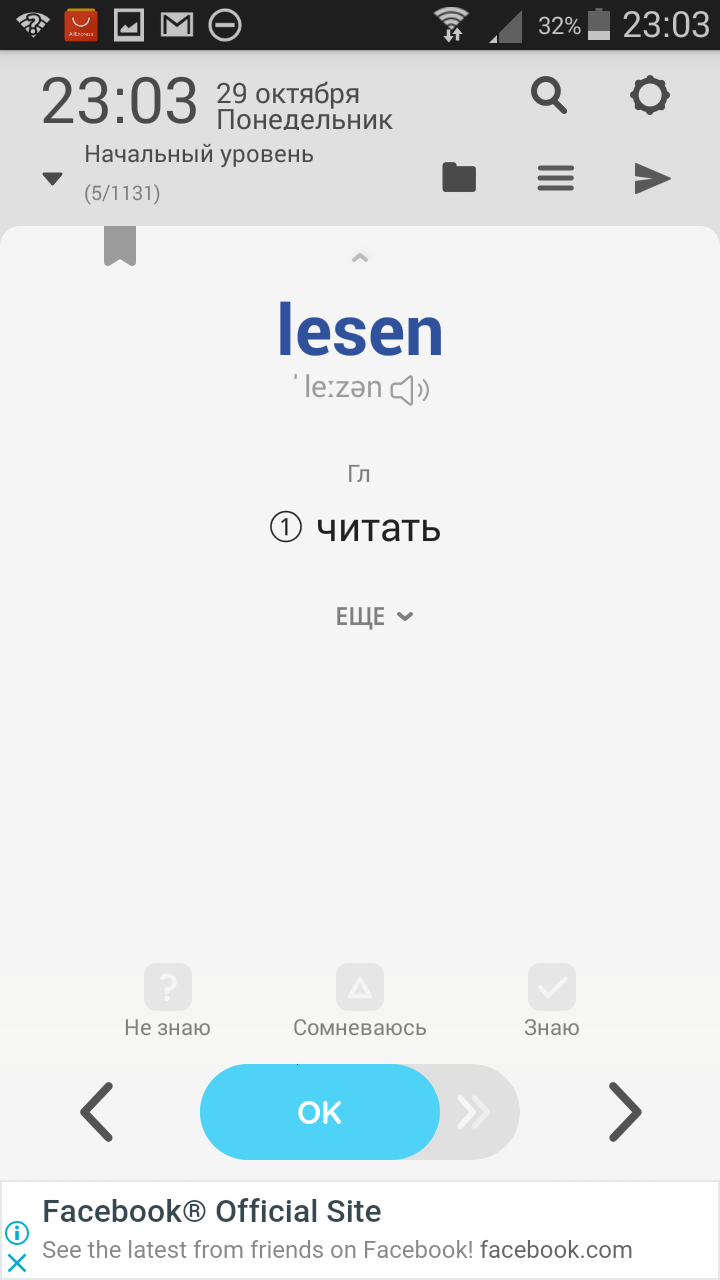Open settings gear icon
This screenshot has height=1280, width=720.
coord(650,96)
